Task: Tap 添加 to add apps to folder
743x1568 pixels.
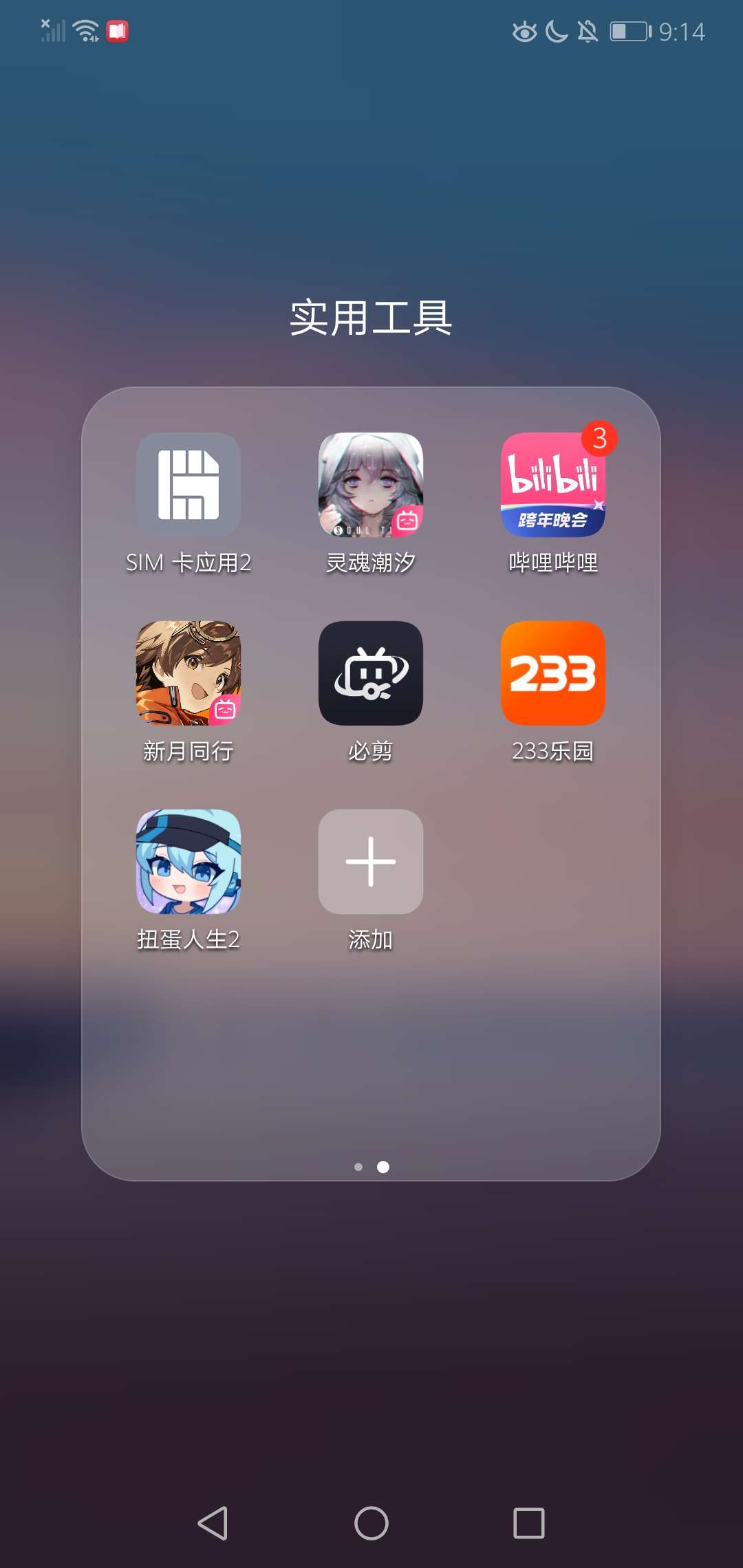Action: tap(370, 862)
